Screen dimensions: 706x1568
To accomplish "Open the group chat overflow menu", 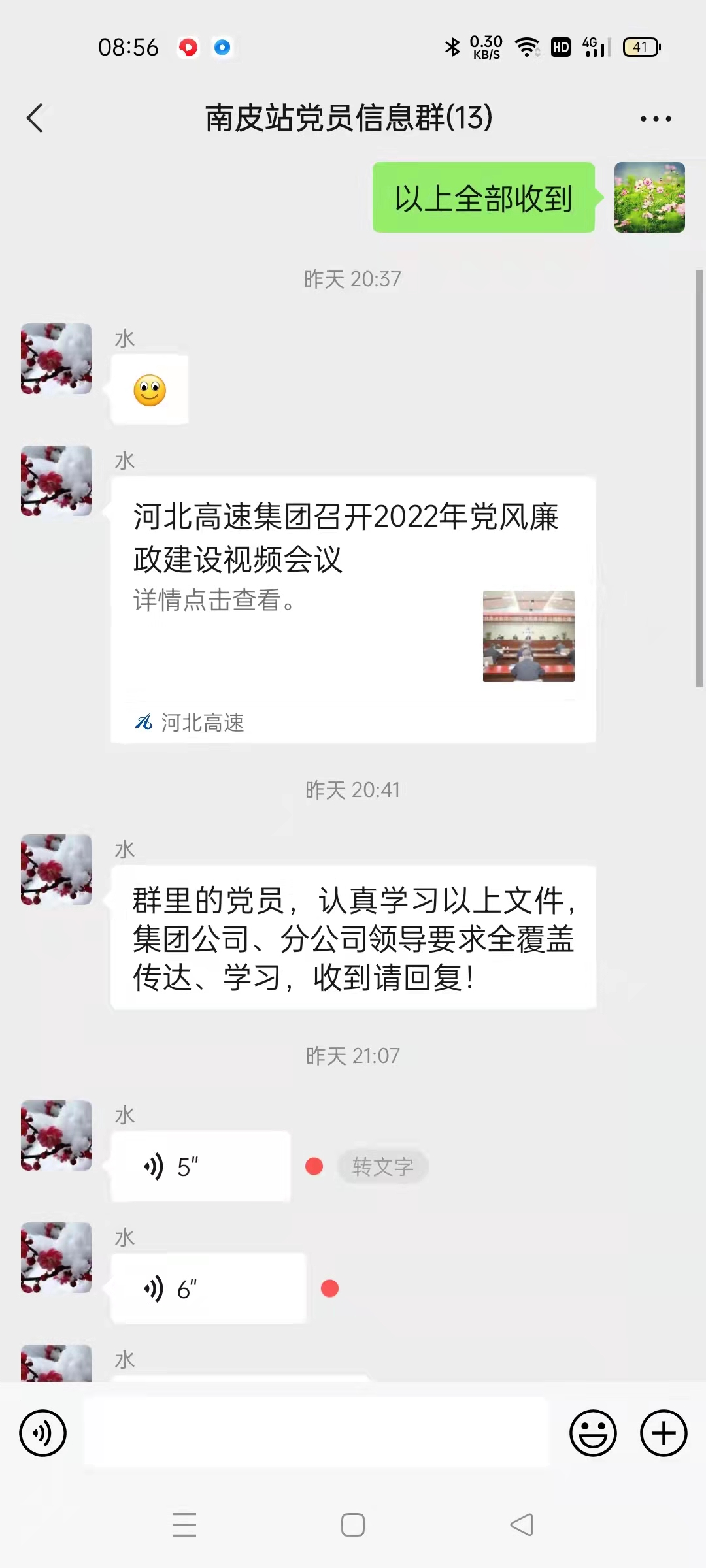I will (656, 119).
